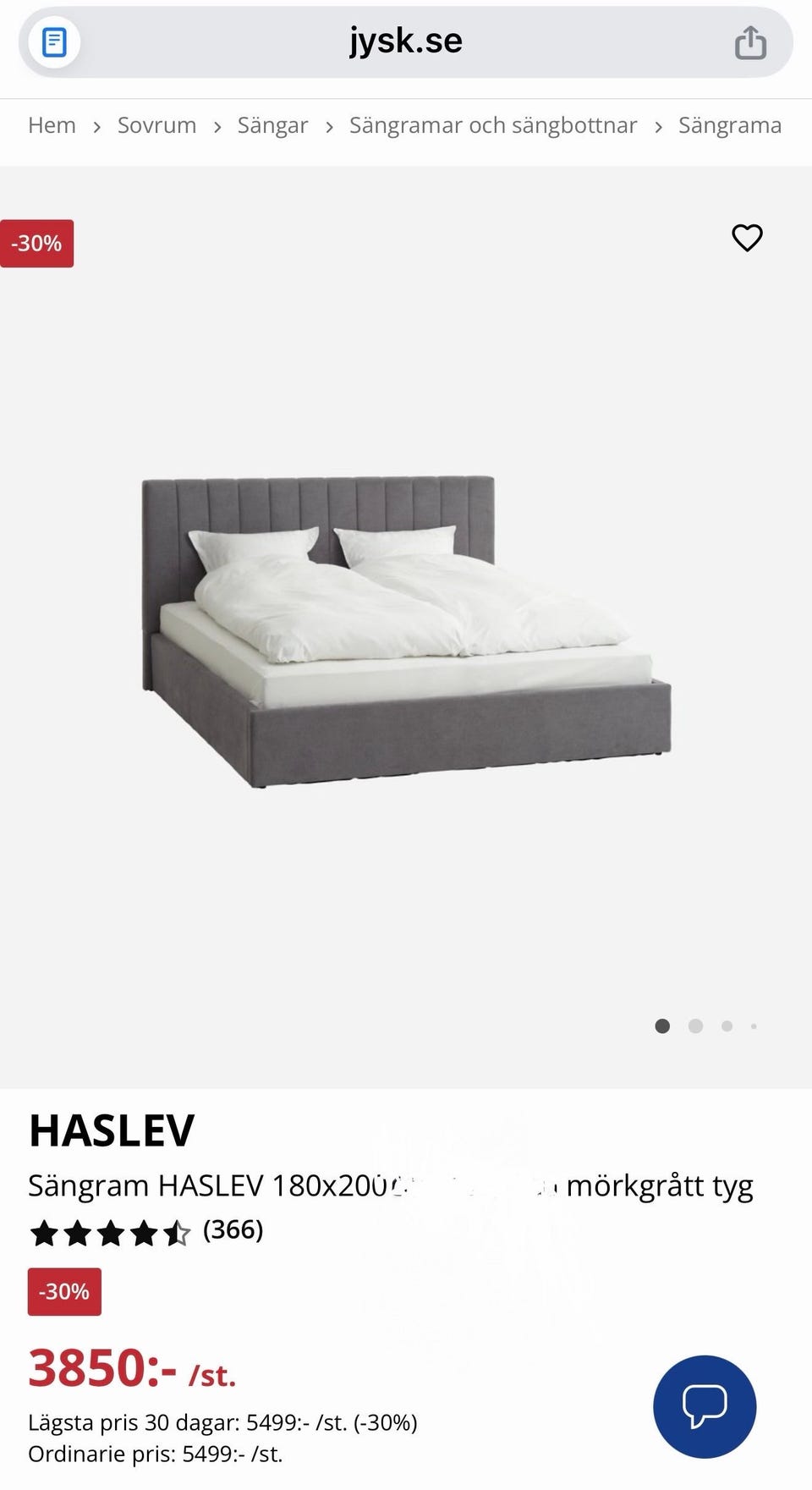
Task: Go to the Hem breadcrumb
Action: click(x=52, y=125)
